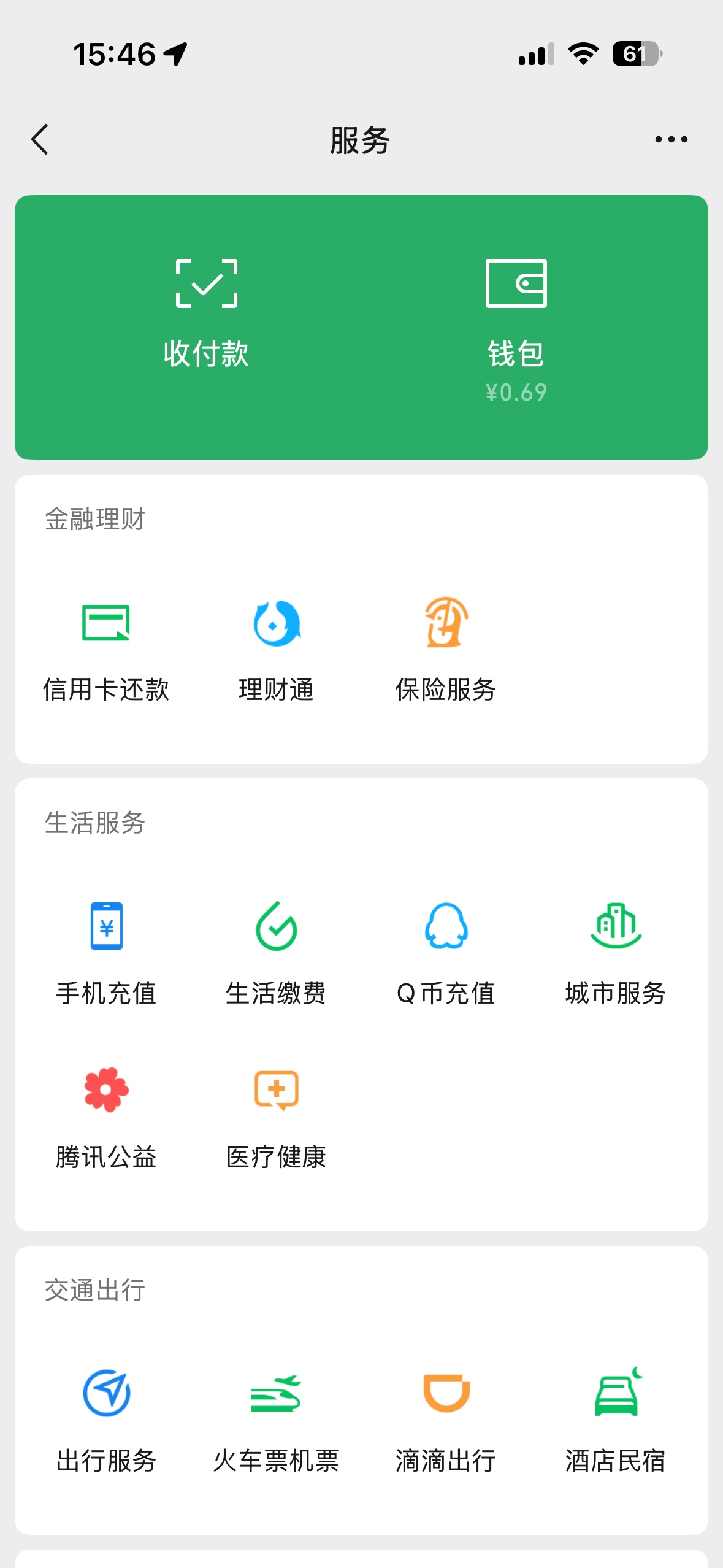Open 理财通 wealth management
Image resolution: width=723 pixels, height=1568 pixels.
277,650
